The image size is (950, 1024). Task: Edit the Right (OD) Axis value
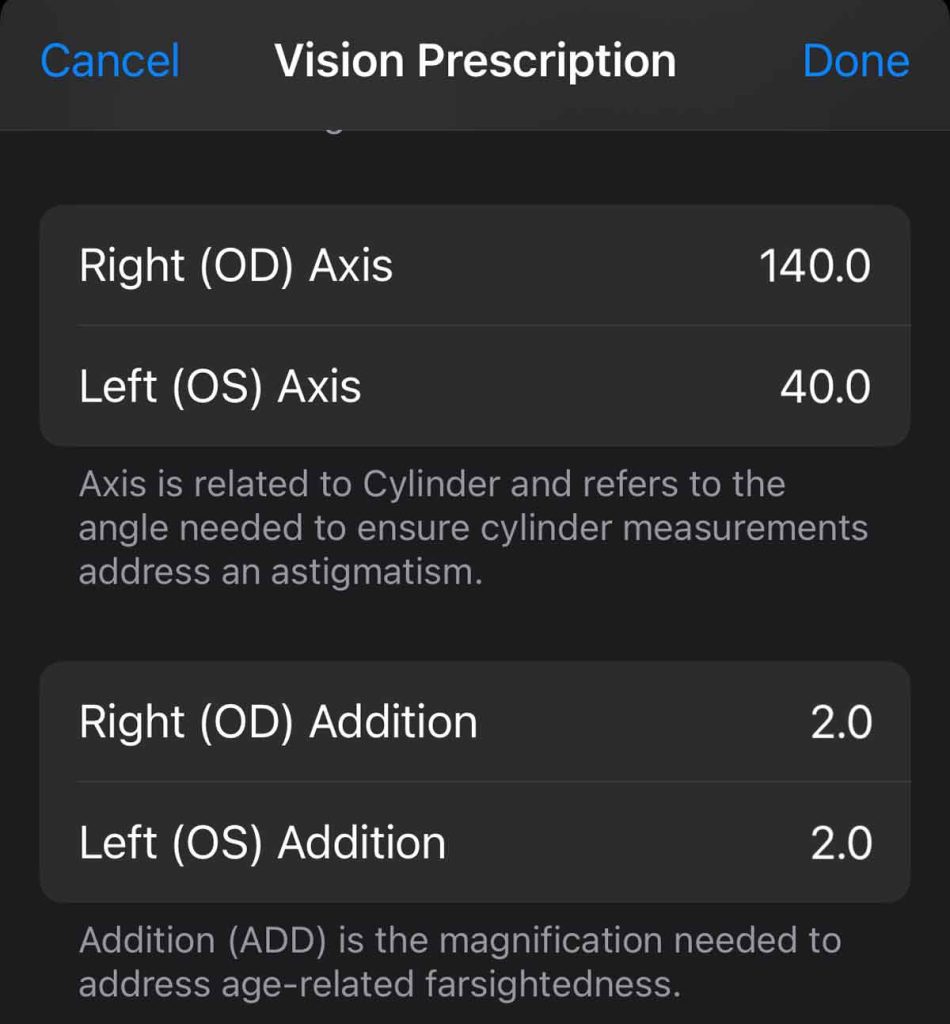click(x=814, y=266)
